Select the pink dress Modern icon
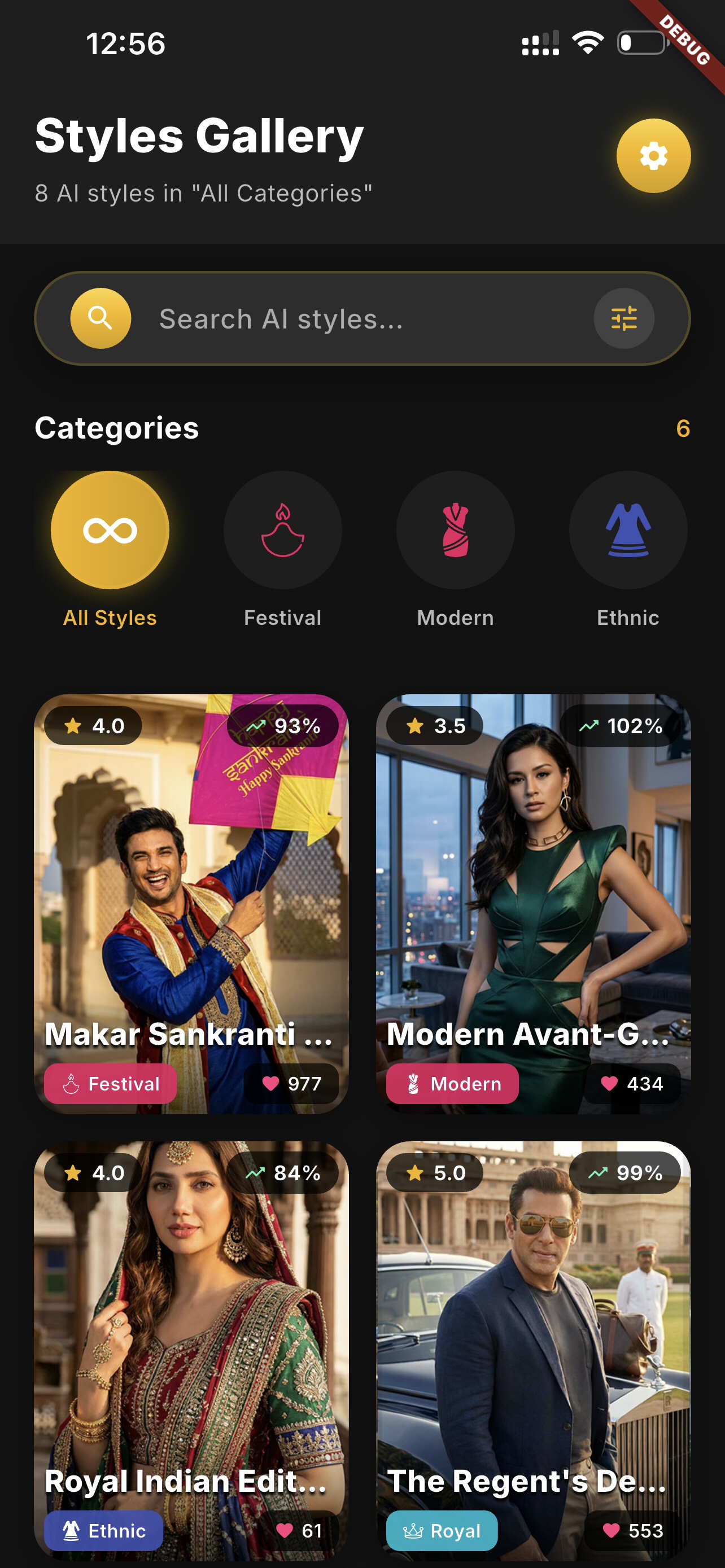725x1568 pixels. tap(455, 529)
